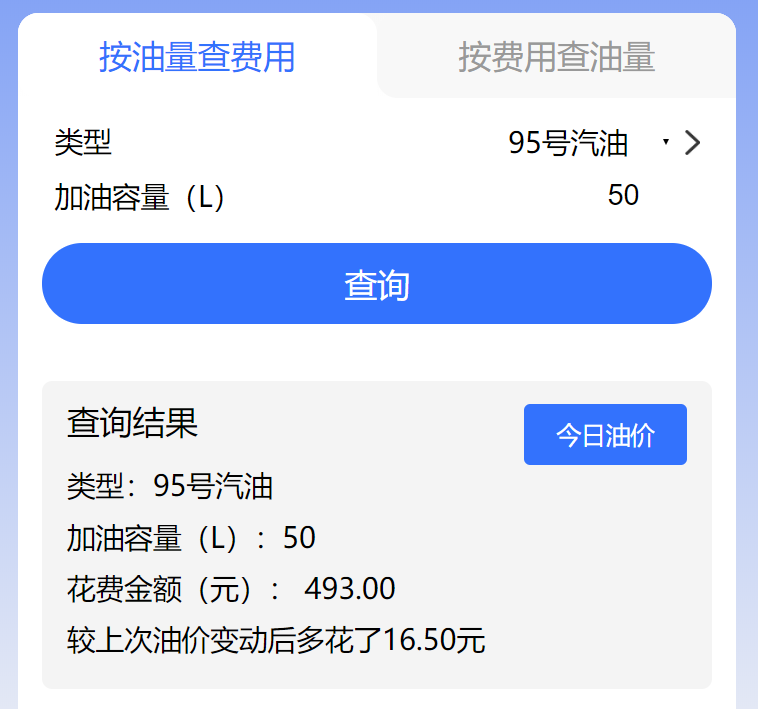Tap the 查询 button
The width and height of the screenshot is (758, 709).
pos(377,284)
